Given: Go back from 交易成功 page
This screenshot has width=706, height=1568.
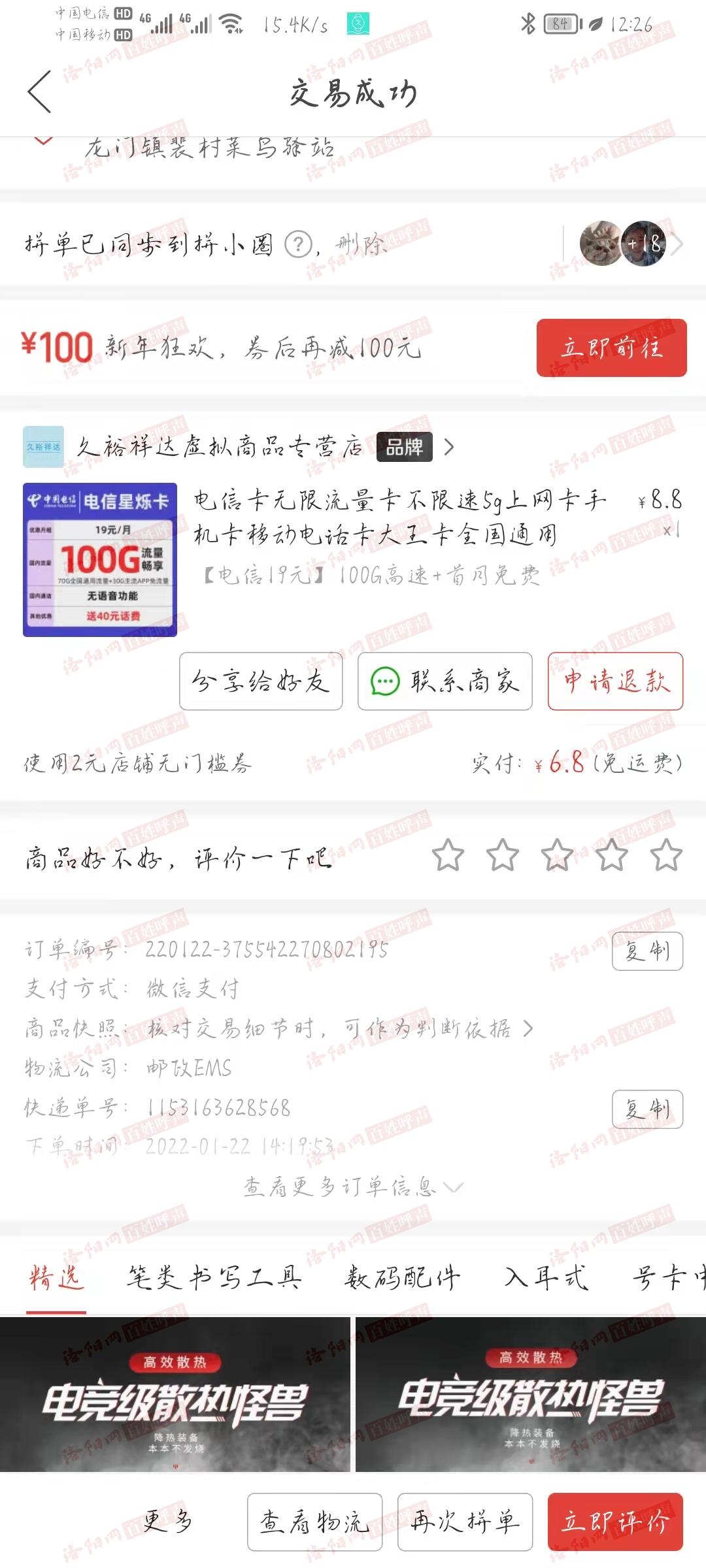Looking at the screenshot, I should coord(41,92).
